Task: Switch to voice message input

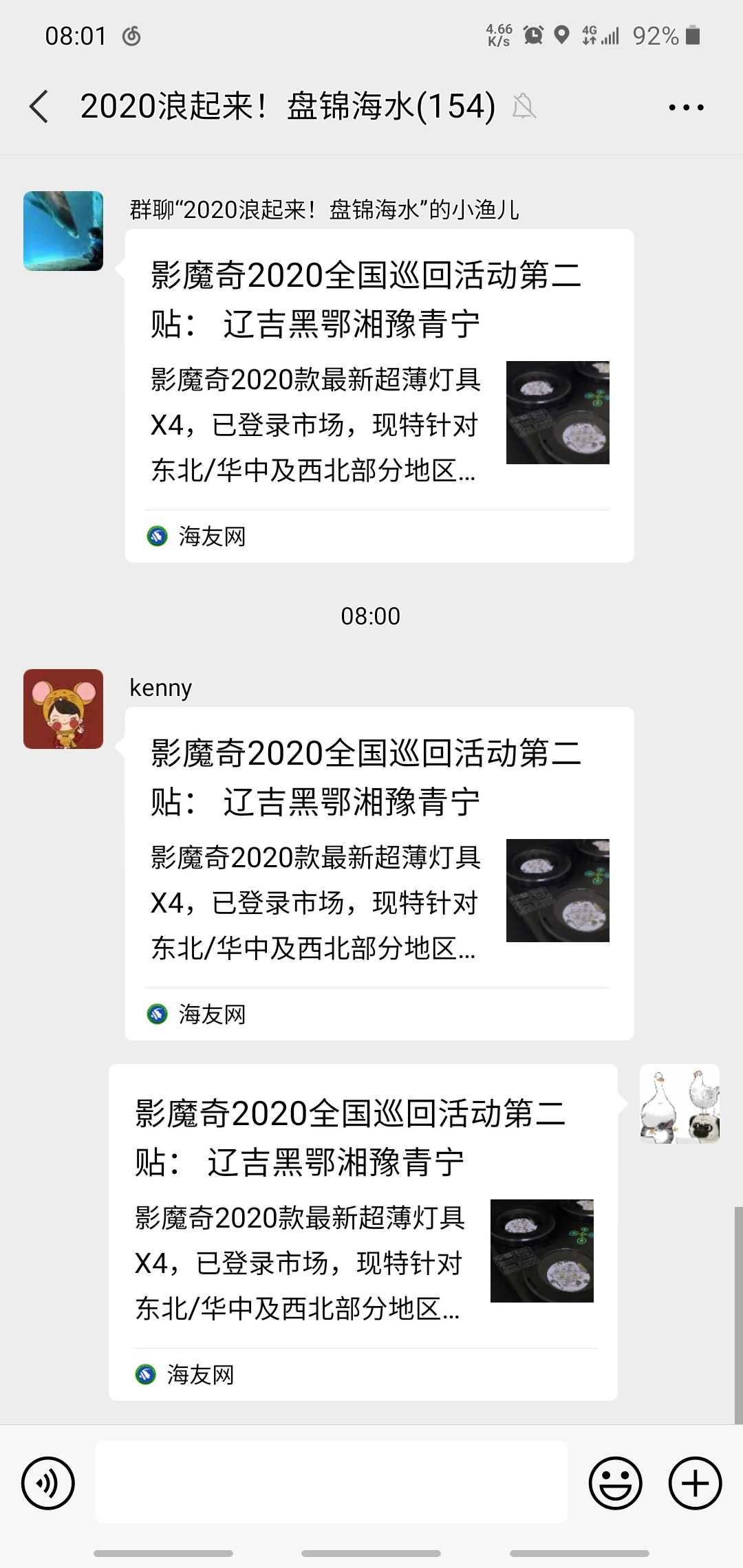Action: click(x=48, y=1483)
